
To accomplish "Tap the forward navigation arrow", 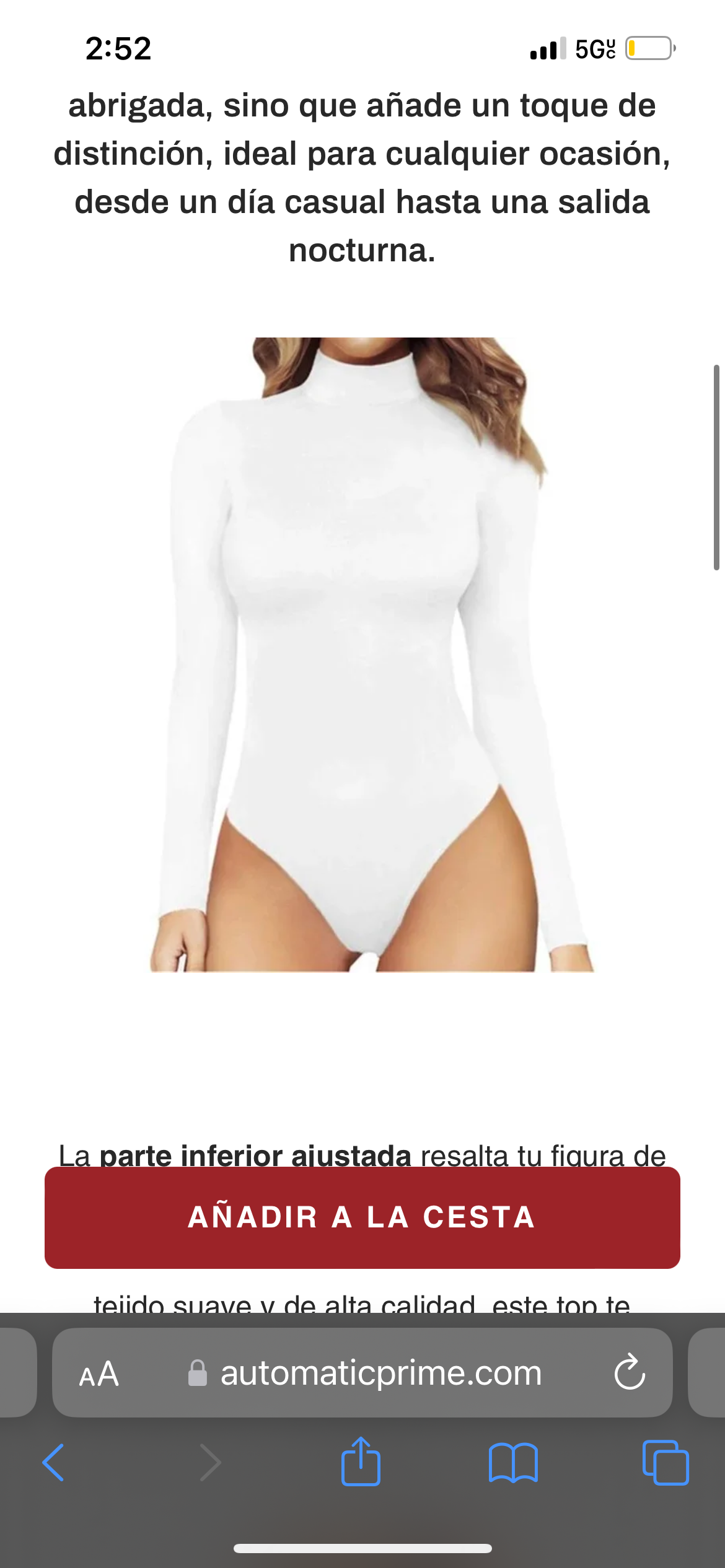I will 211,1463.
